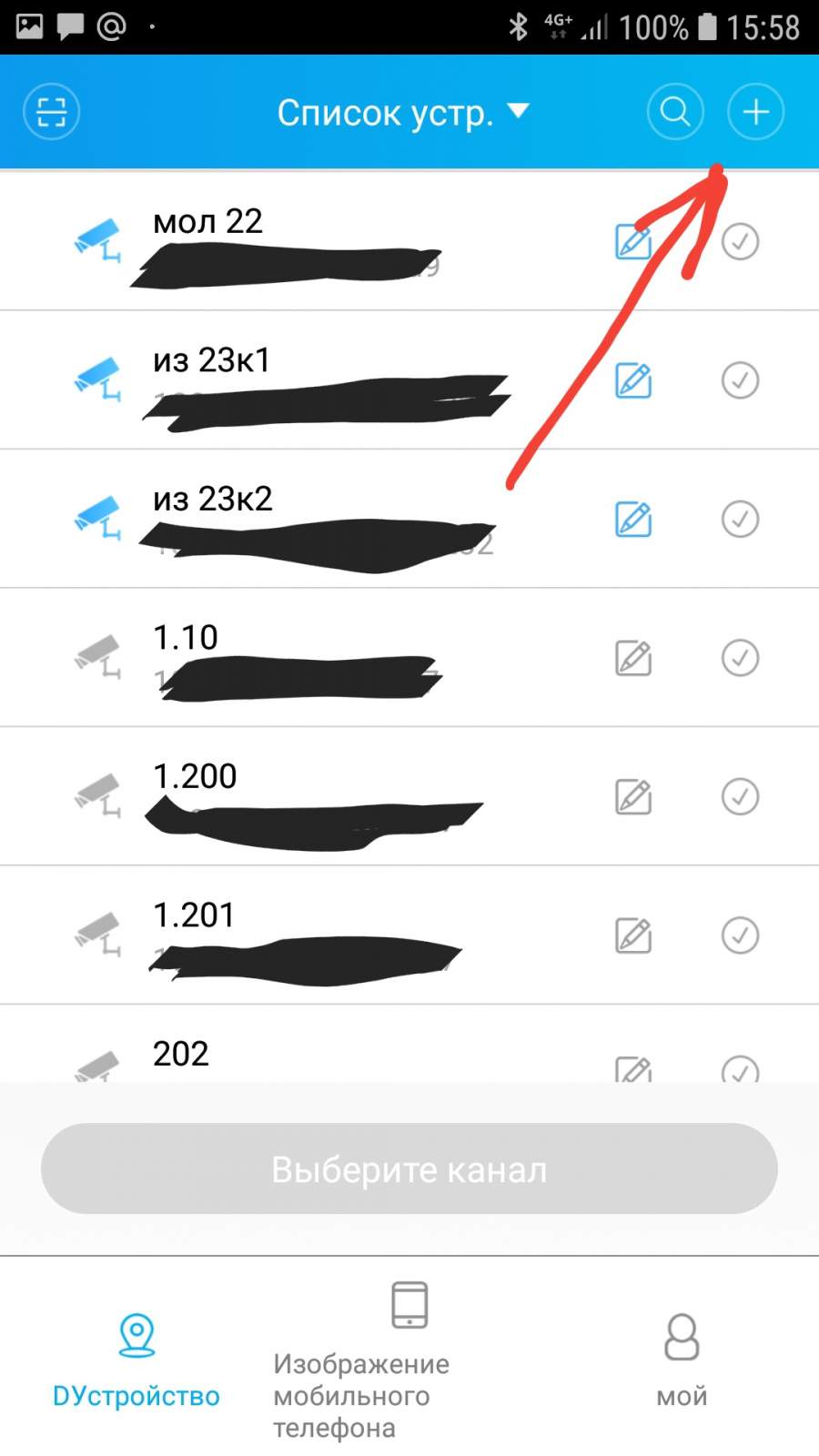The width and height of the screenshot is (819, 1456).
Task: Select the из 23к2 checkbox
Action: tap(740, 519)
